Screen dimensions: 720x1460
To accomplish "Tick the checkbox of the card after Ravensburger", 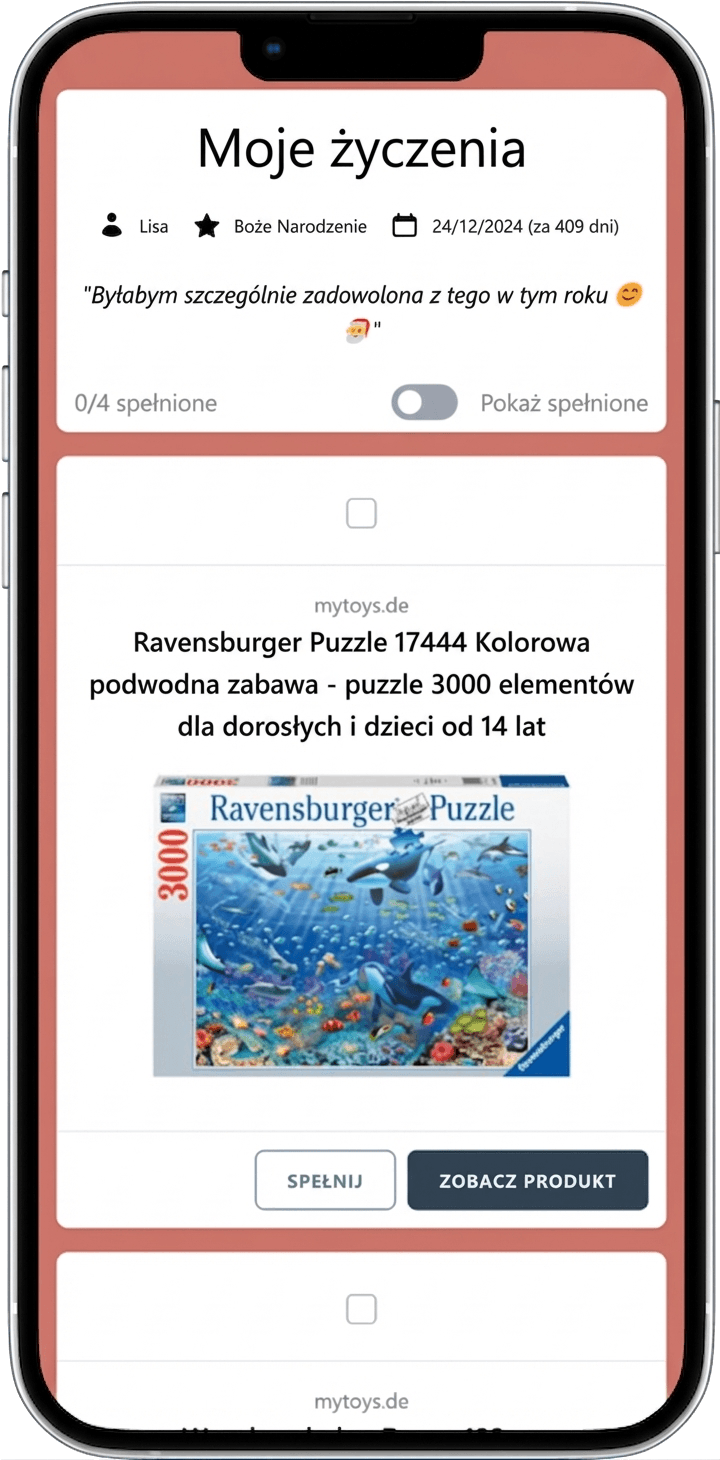I will [x=361, y=1309].
